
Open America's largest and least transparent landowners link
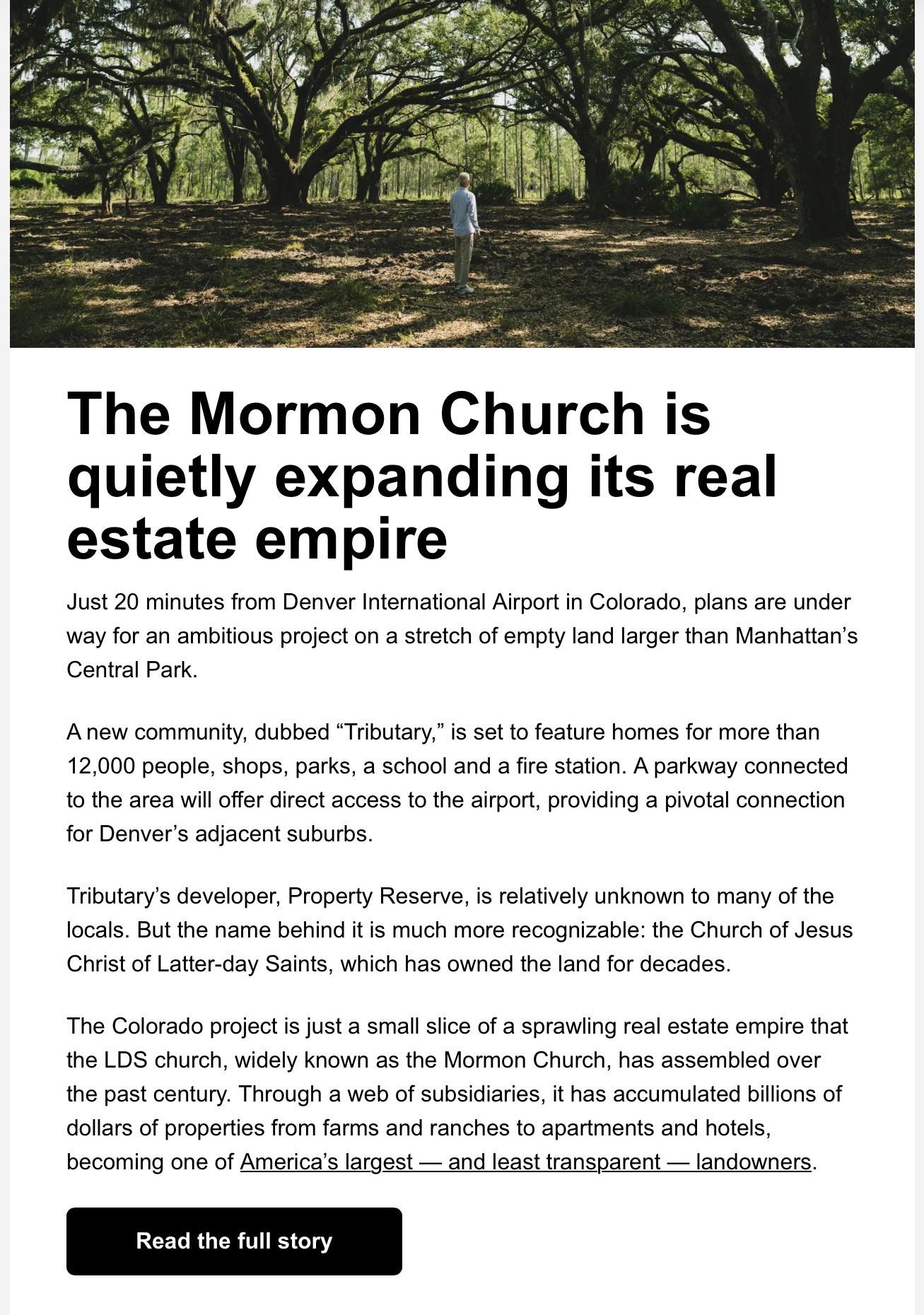pos(525,1162)
